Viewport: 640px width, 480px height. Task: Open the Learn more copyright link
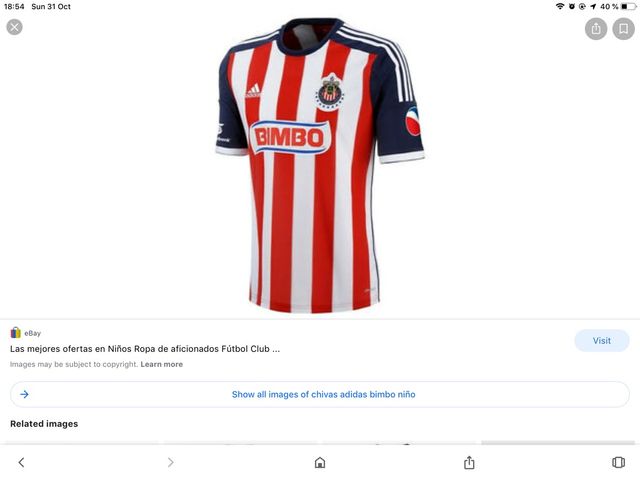tap(162, 364)
